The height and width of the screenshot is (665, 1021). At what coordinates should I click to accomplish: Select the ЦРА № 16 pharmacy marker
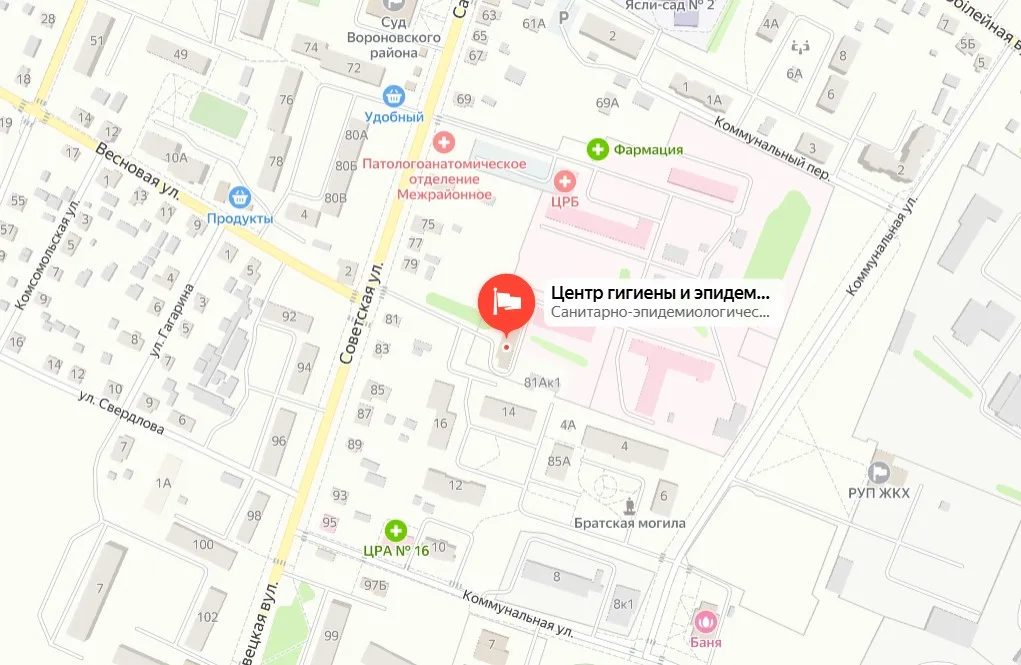point(396,530)
